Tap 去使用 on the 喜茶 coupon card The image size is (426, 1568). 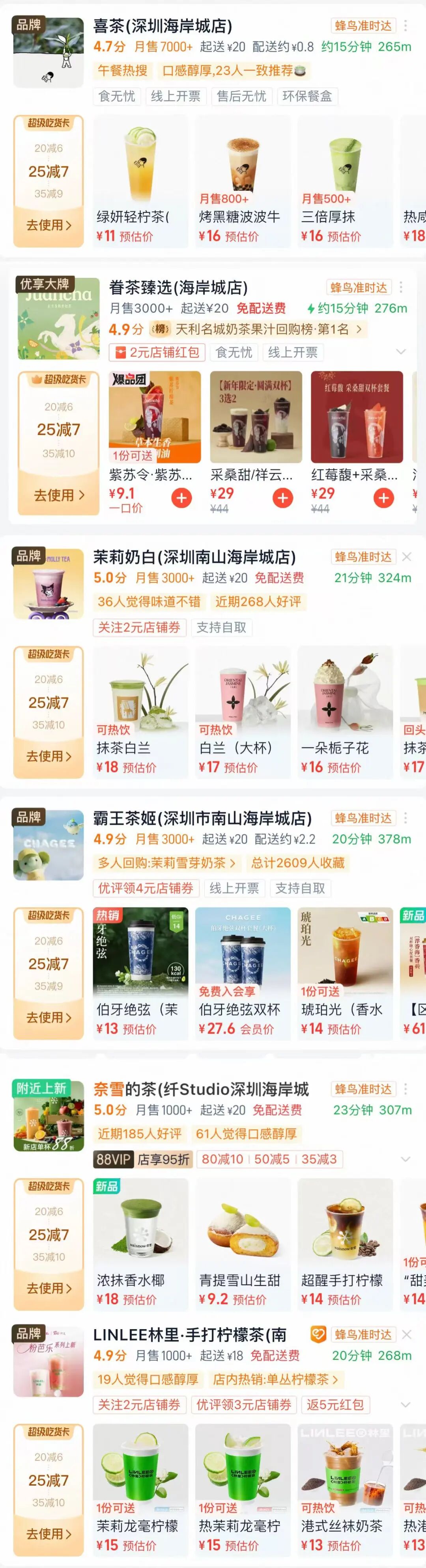click(x=49, y=225)
